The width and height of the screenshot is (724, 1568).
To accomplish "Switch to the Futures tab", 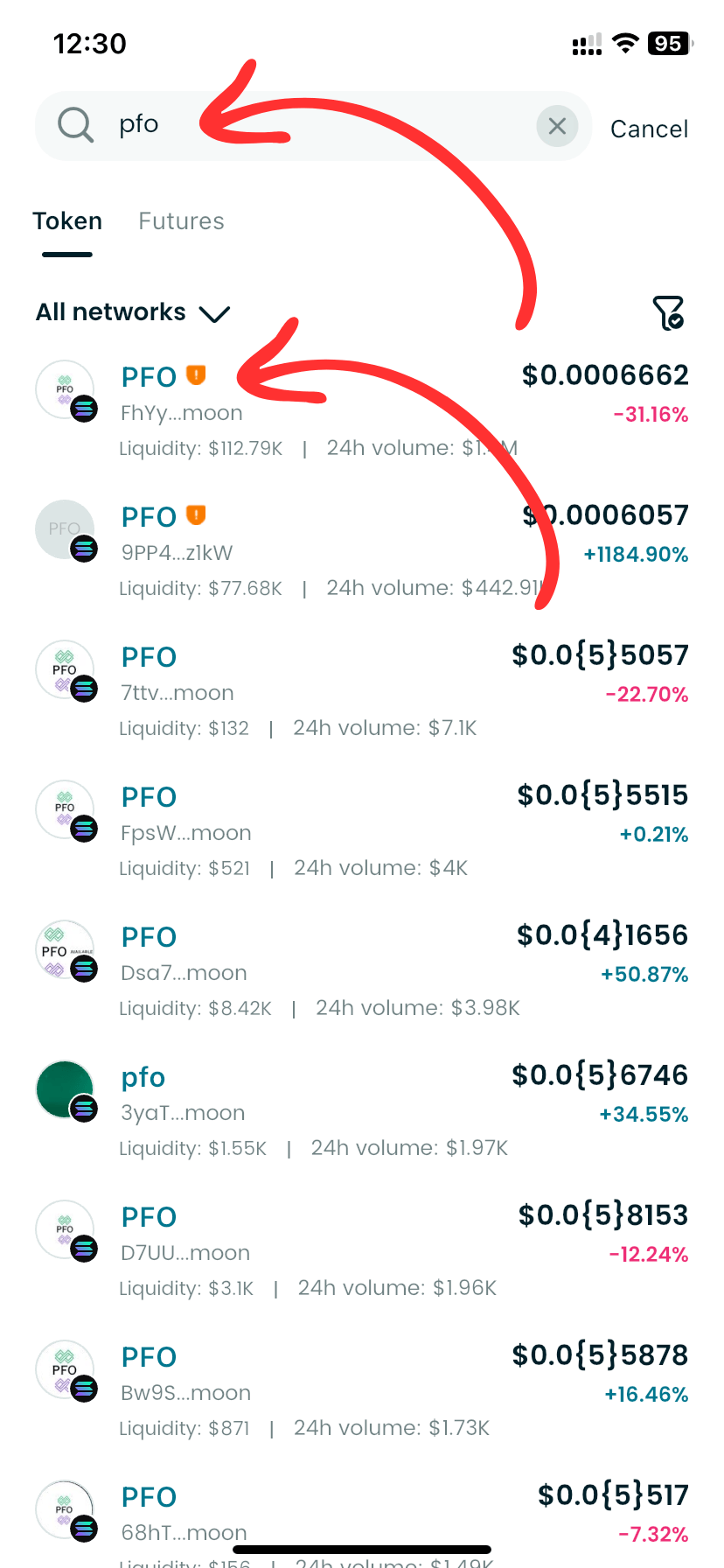I will coord(181,221).
